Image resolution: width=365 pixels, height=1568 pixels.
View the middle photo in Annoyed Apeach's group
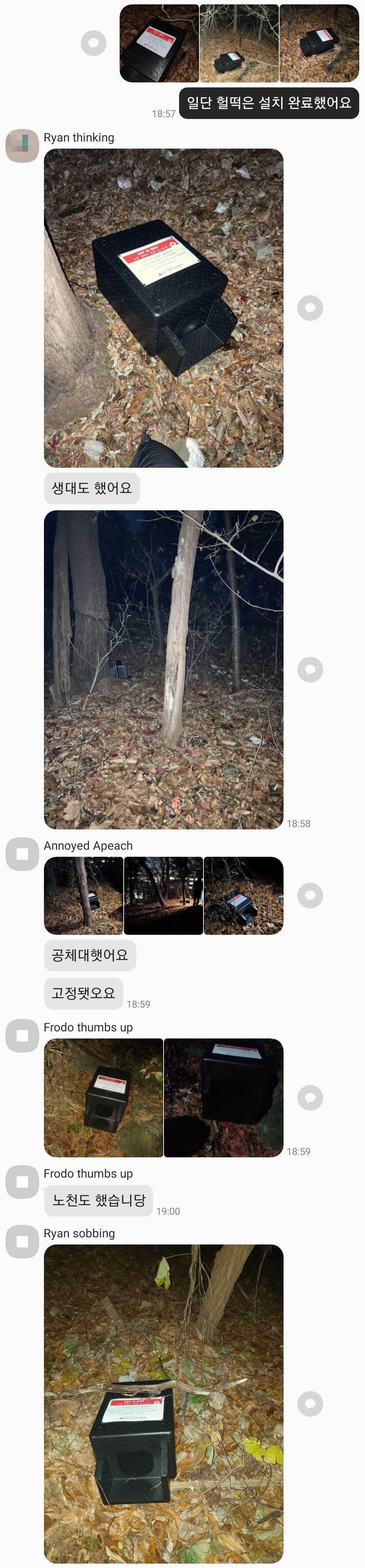click(163, 895)
